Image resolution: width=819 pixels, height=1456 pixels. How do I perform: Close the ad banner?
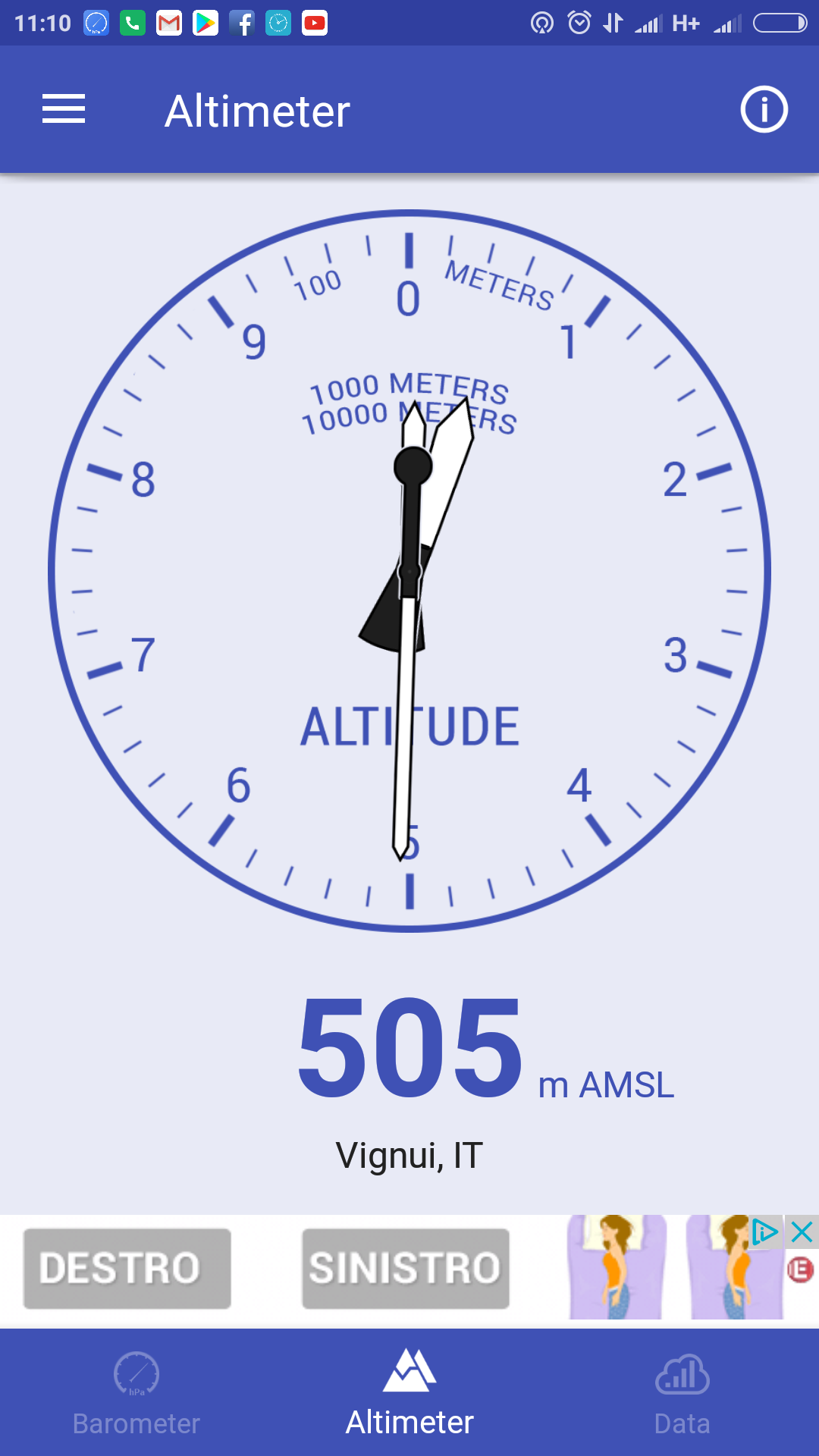802,1232
